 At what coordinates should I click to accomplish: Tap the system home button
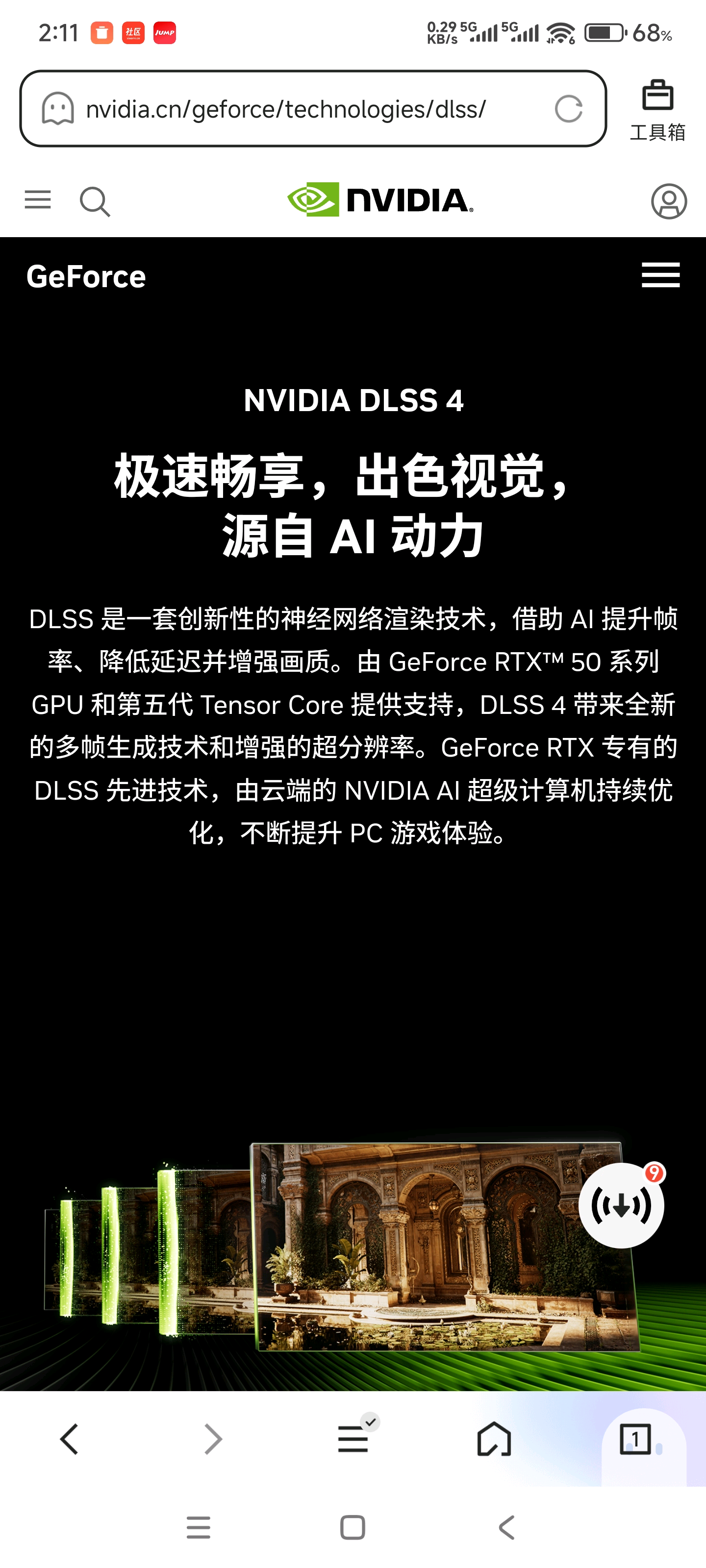pyautogui.click(x=353, y=1527)
